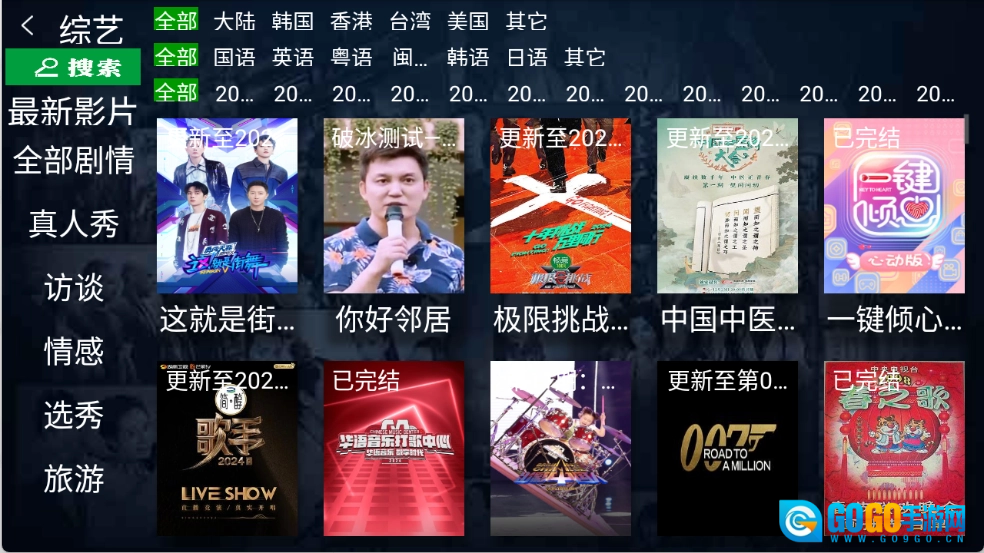Filter by language 粤语

(x=351, y=57)
